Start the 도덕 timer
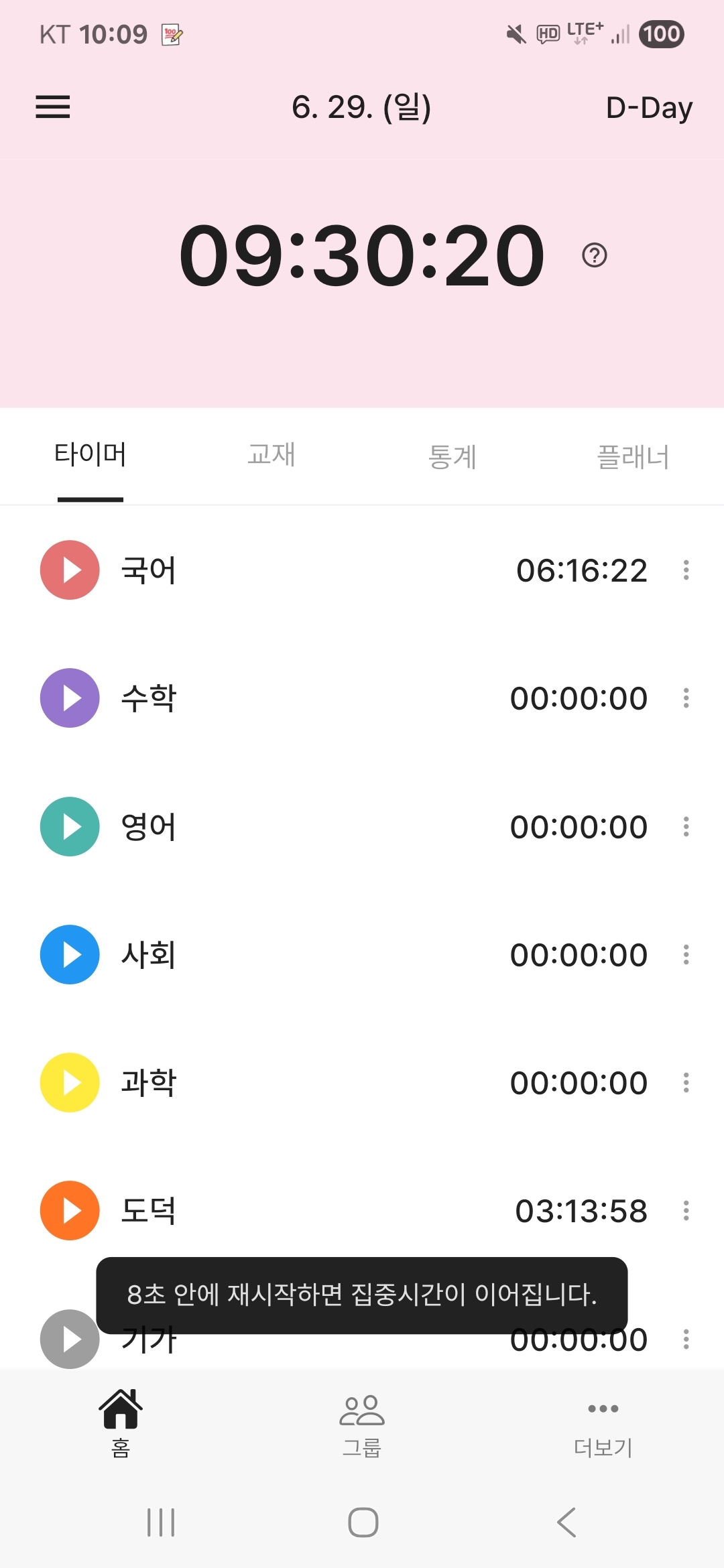The width and height of the screenshot is (724, 1568). click(70, 1211)
